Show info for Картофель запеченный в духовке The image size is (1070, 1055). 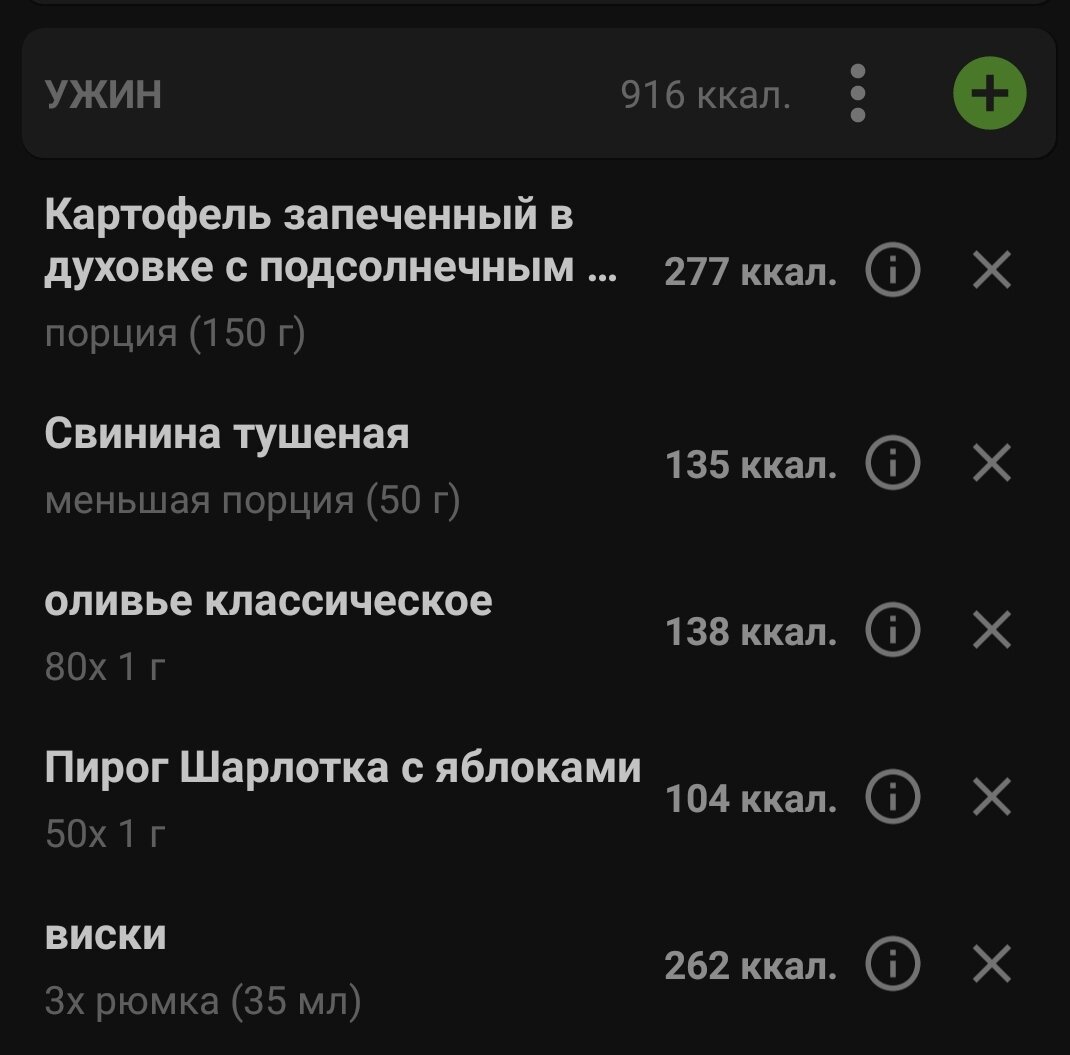click(893, 270)
